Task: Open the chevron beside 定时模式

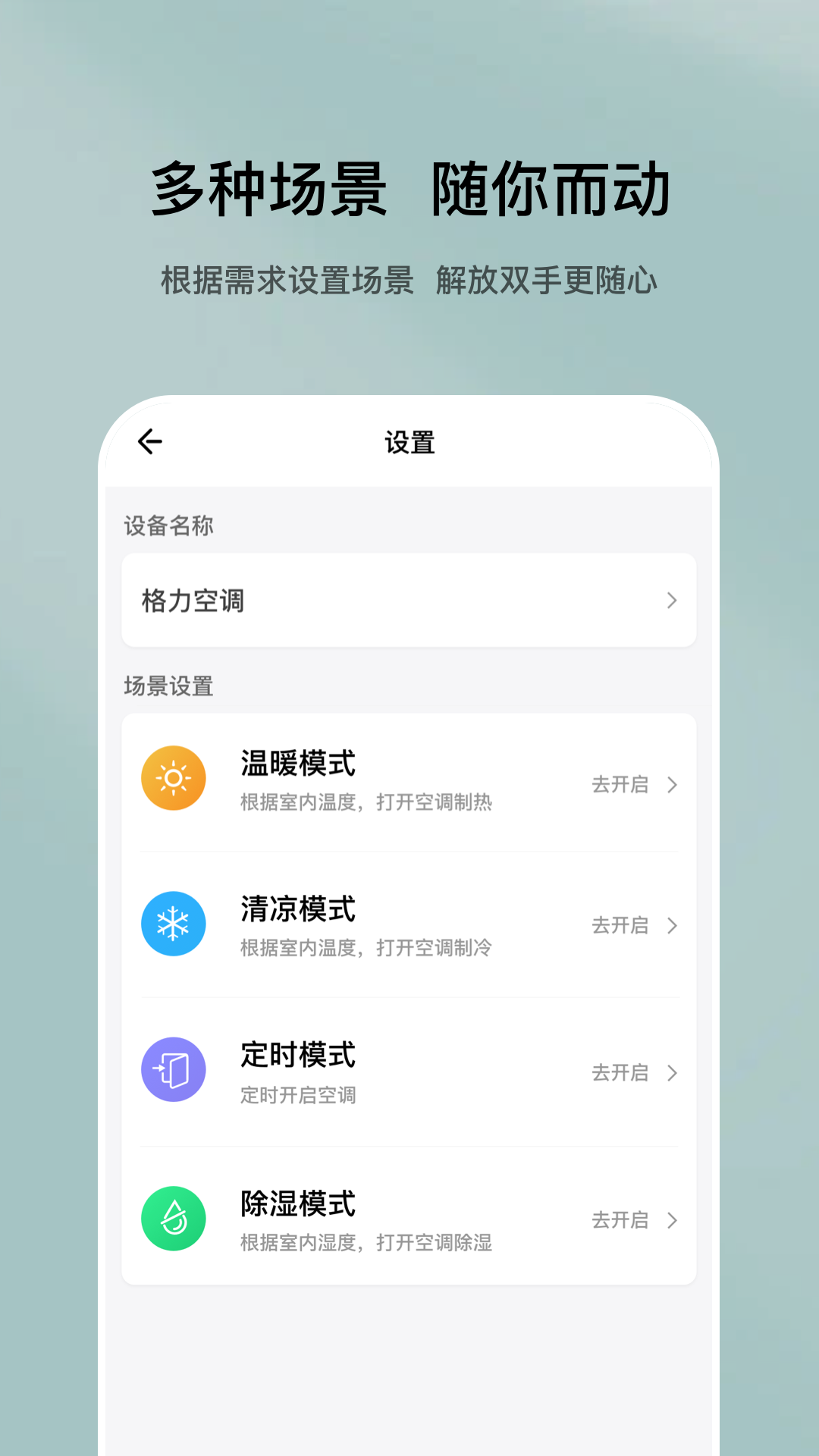Action: click(672, 1074)
